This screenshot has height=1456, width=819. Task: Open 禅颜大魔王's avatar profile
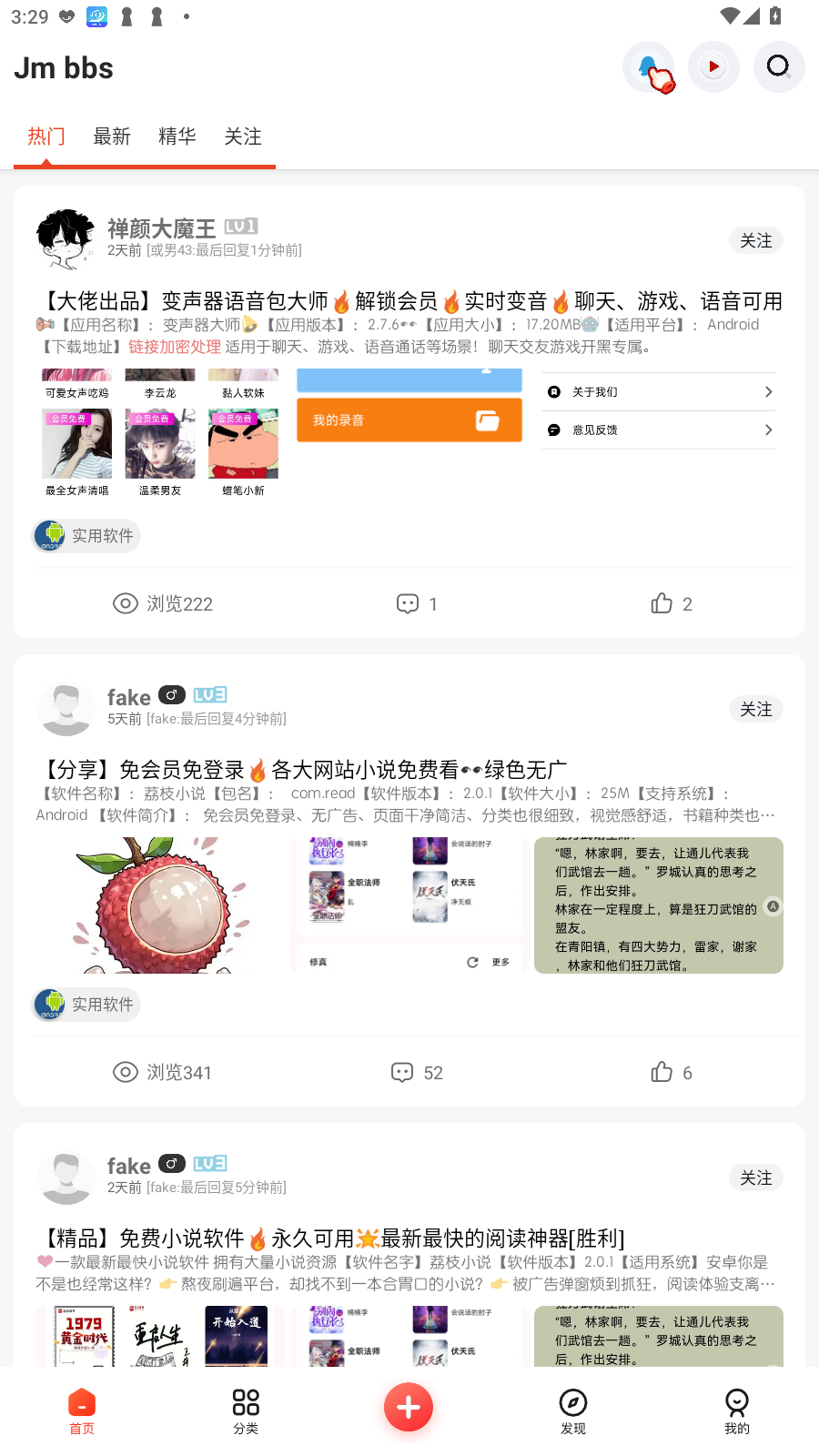66,239
